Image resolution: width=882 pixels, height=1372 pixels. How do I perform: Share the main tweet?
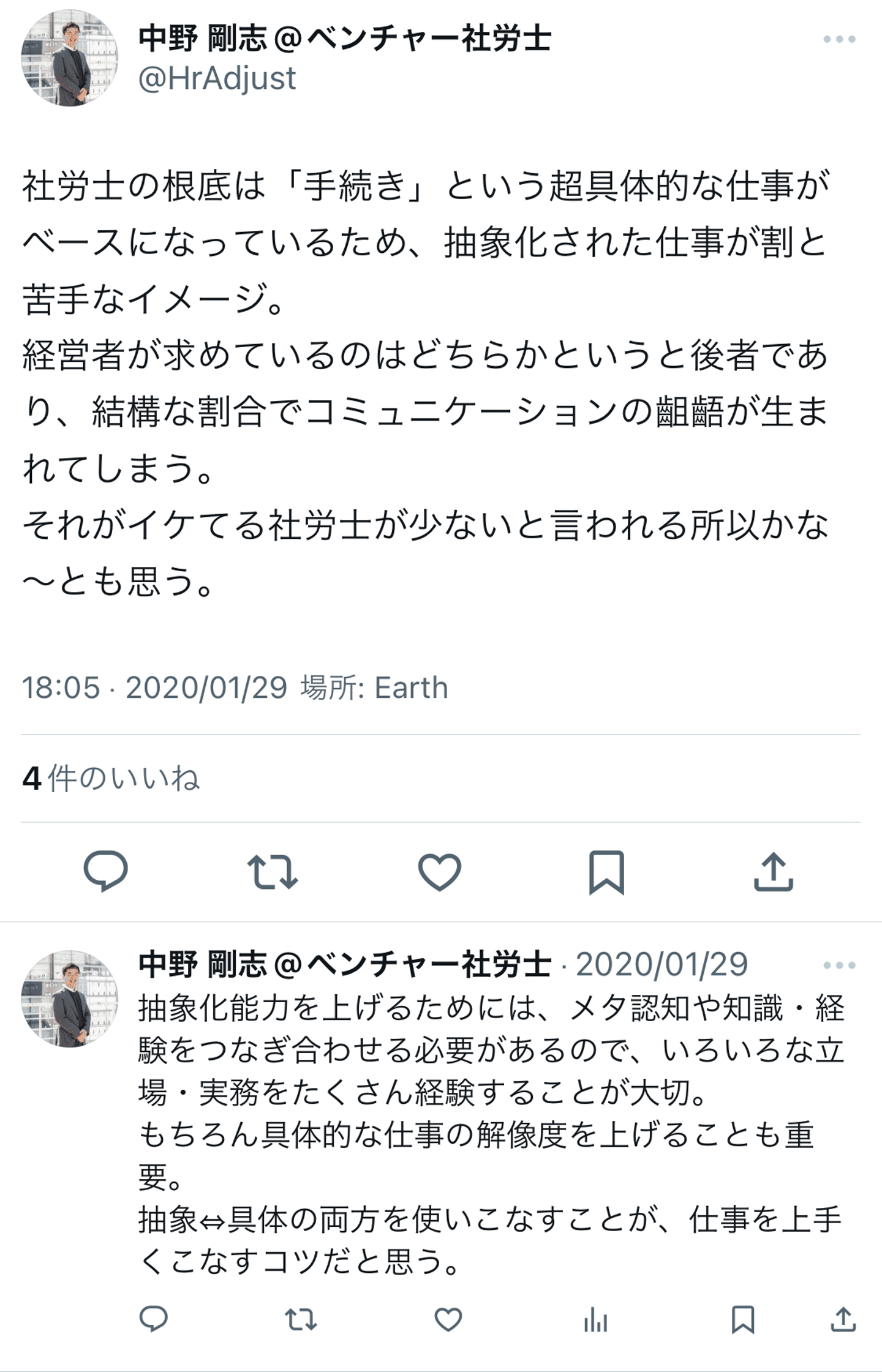coord(773,872)
